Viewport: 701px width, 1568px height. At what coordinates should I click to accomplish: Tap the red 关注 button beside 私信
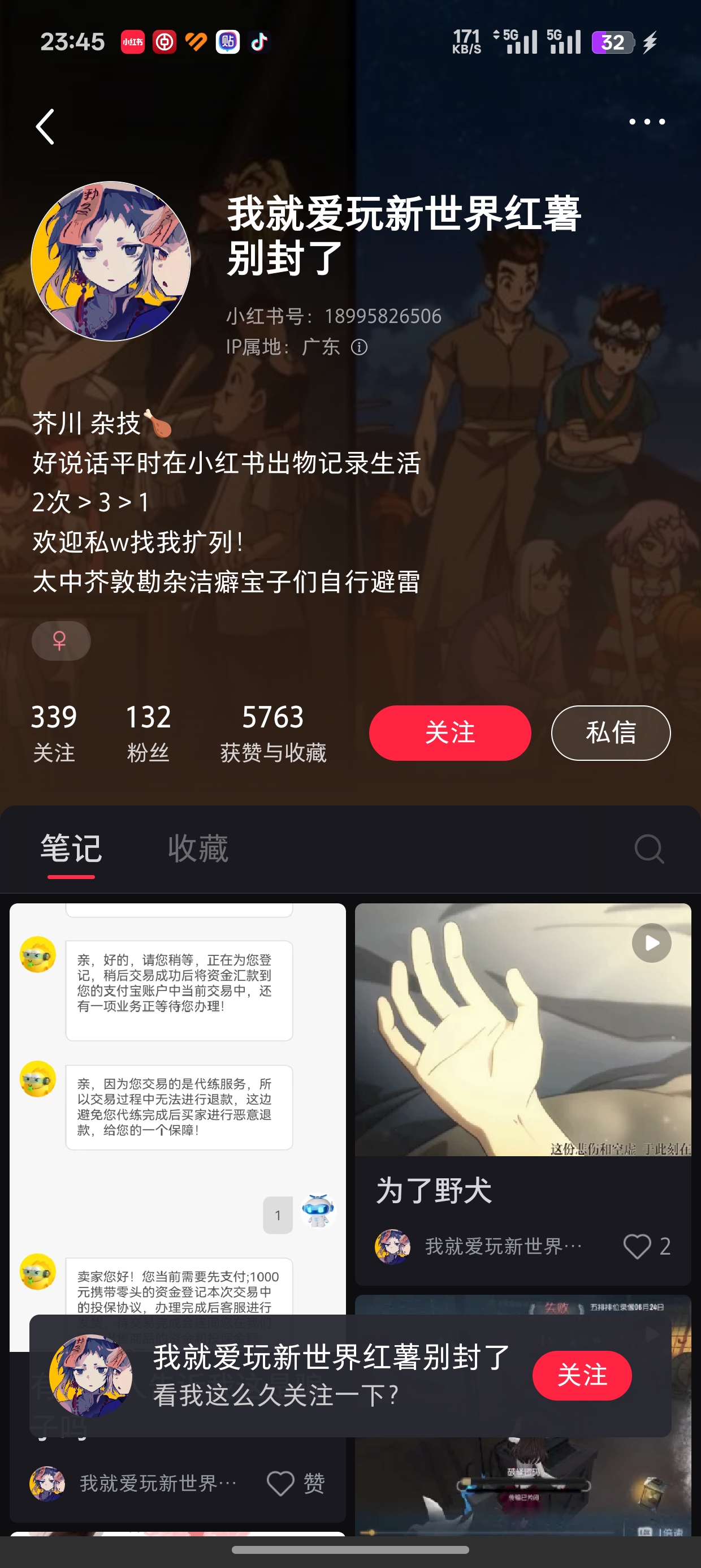point(449,733)
